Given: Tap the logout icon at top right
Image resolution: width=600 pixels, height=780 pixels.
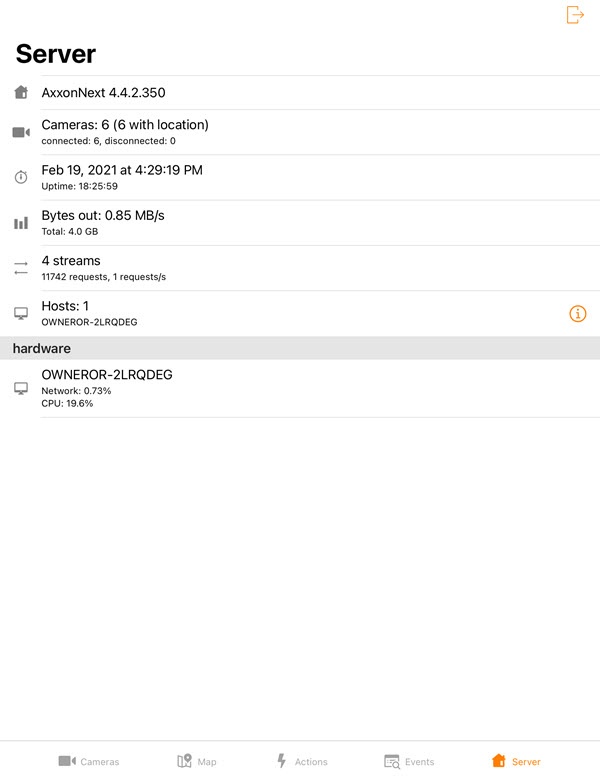Looking at the screenshot, I should pos(575,15).
